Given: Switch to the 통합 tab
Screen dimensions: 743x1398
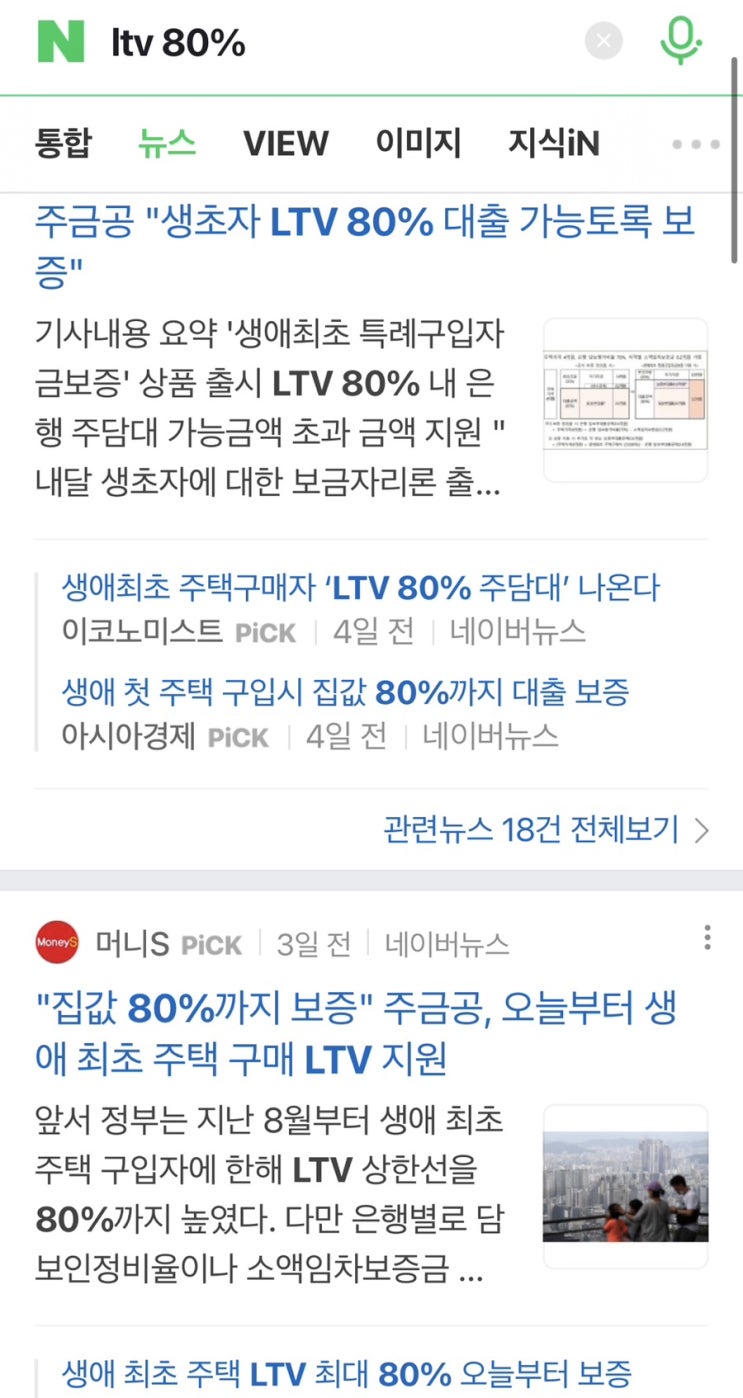Looking at the screenshot, I should [x=63, y=143].
